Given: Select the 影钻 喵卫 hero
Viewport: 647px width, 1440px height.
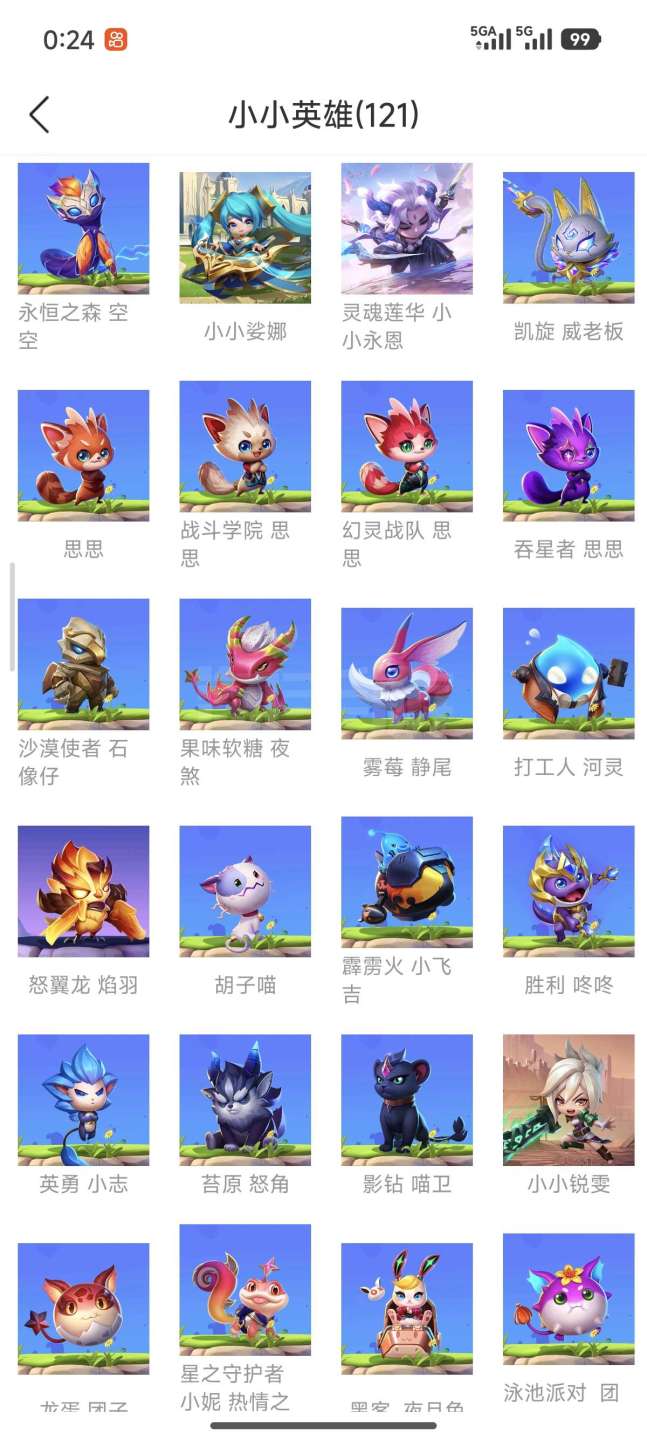Looking at the screenshot, I should point(407,1100).
